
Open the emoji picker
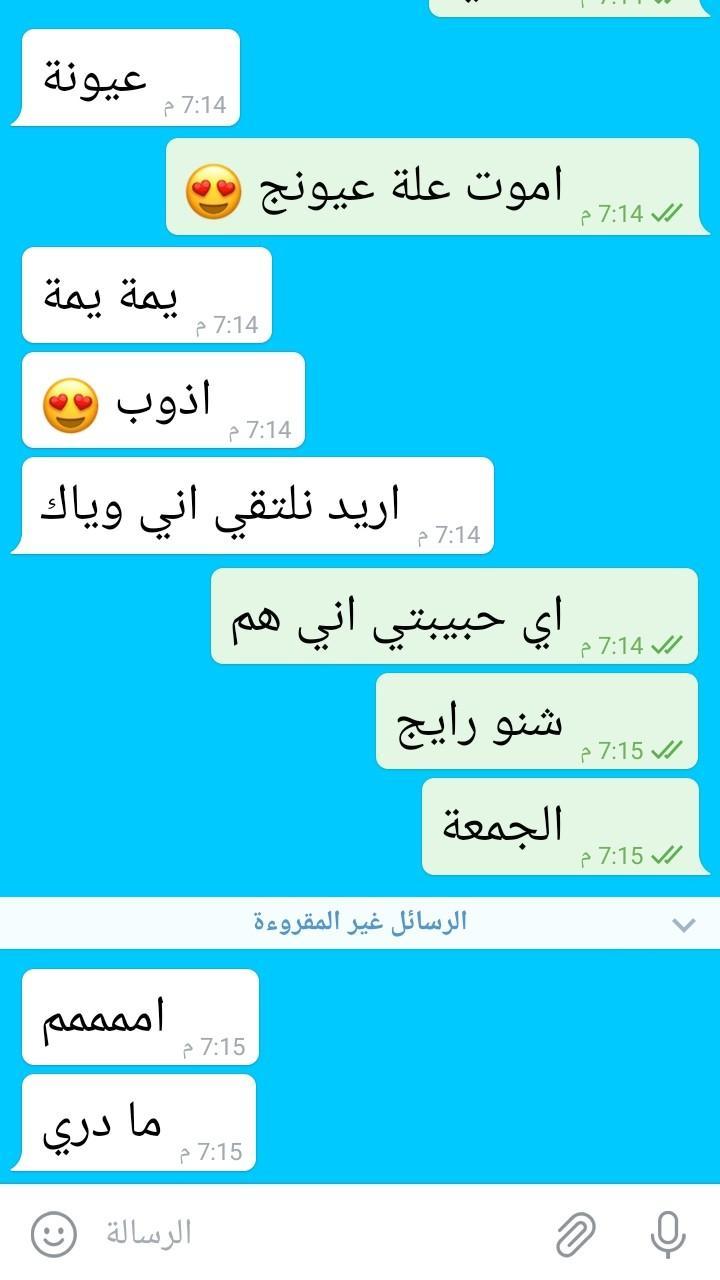point(53,1234)
